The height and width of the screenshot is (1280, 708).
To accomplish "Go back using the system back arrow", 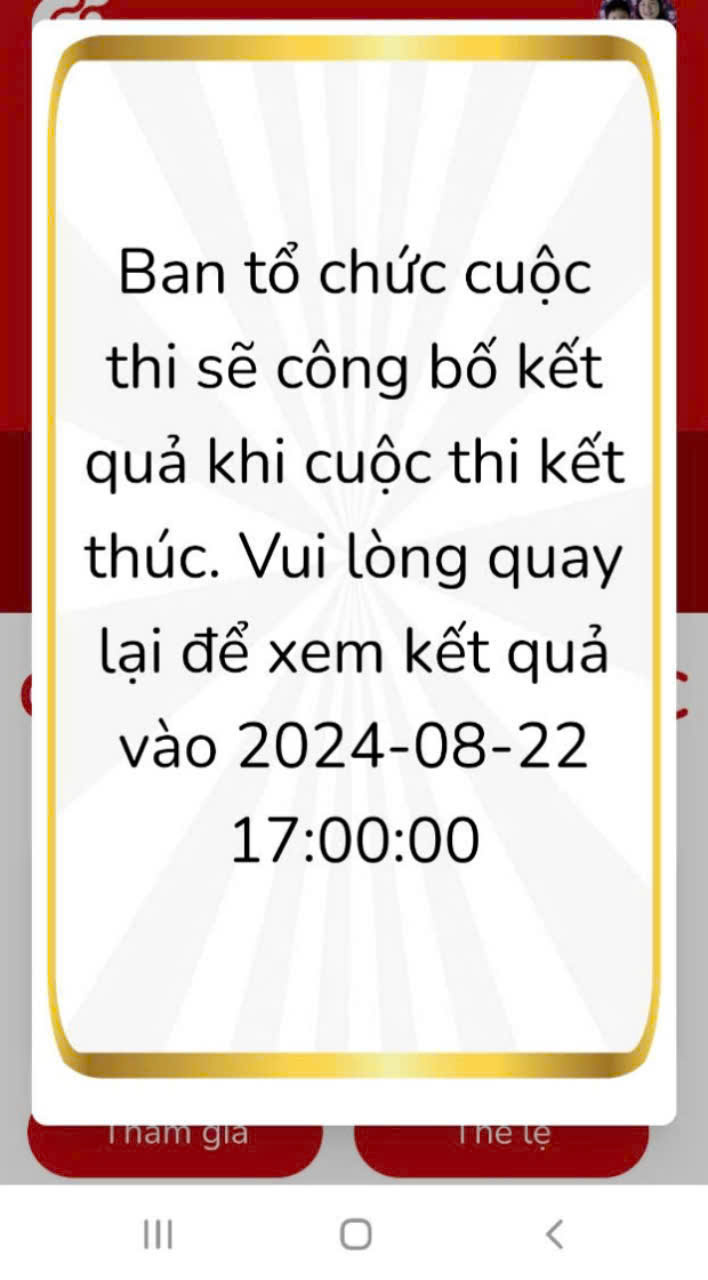I will coord(555,1233).
